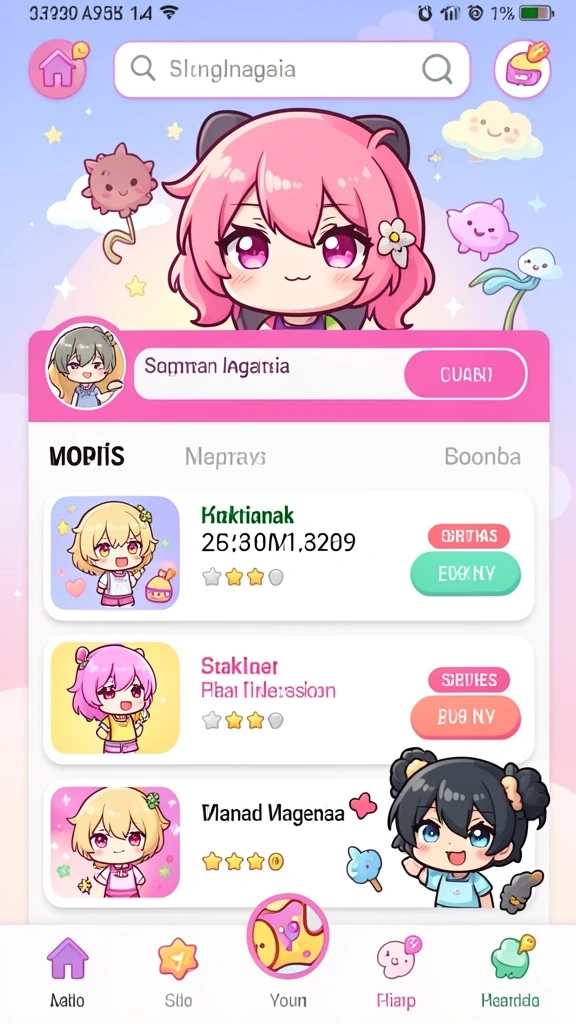Tap the orange BUB NY button
The image size is (576, 1024).
(x=466, y=717)
